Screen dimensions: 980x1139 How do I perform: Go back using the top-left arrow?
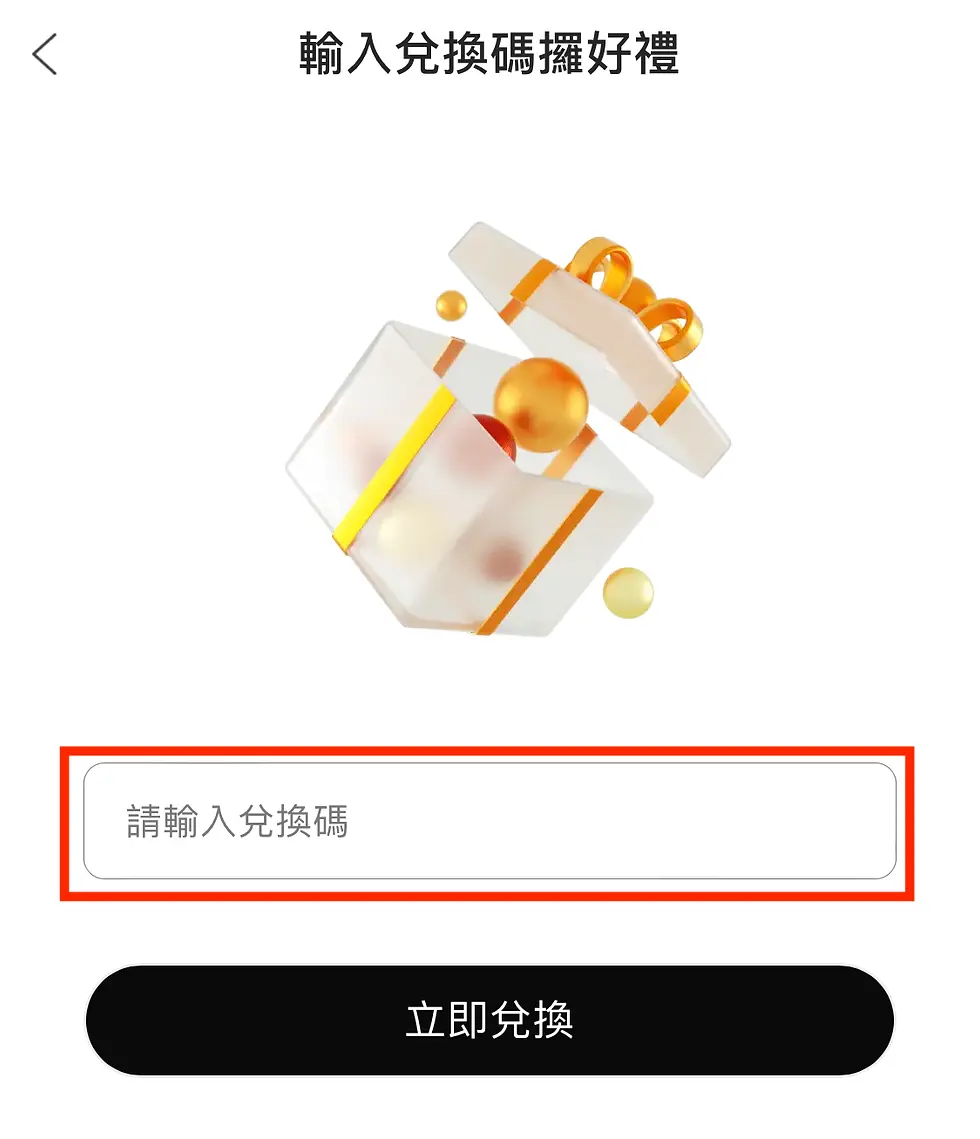(45, 54)
